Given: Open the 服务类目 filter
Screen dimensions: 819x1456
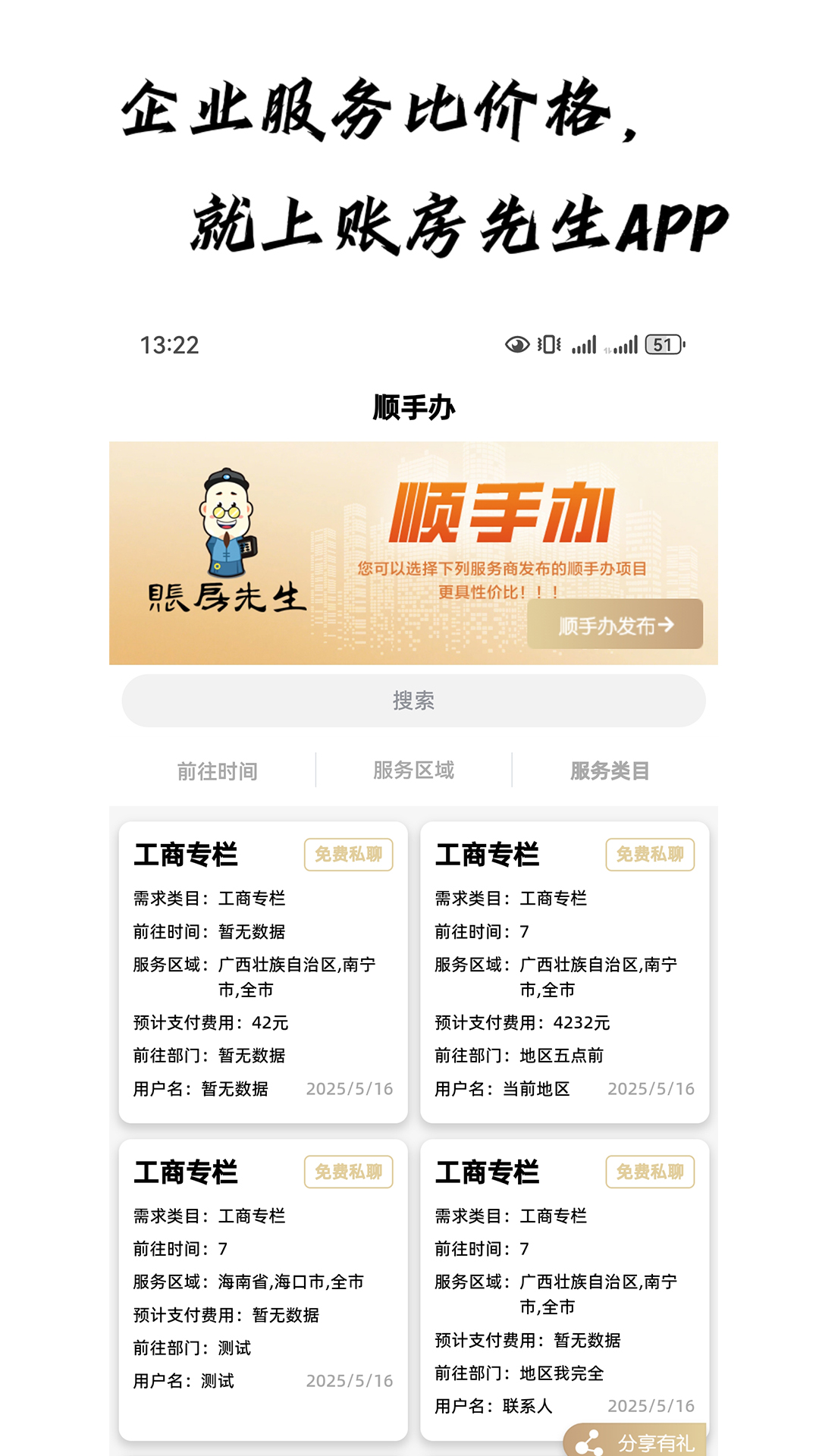Looking at the screenshot, I should tap(613, 771).
